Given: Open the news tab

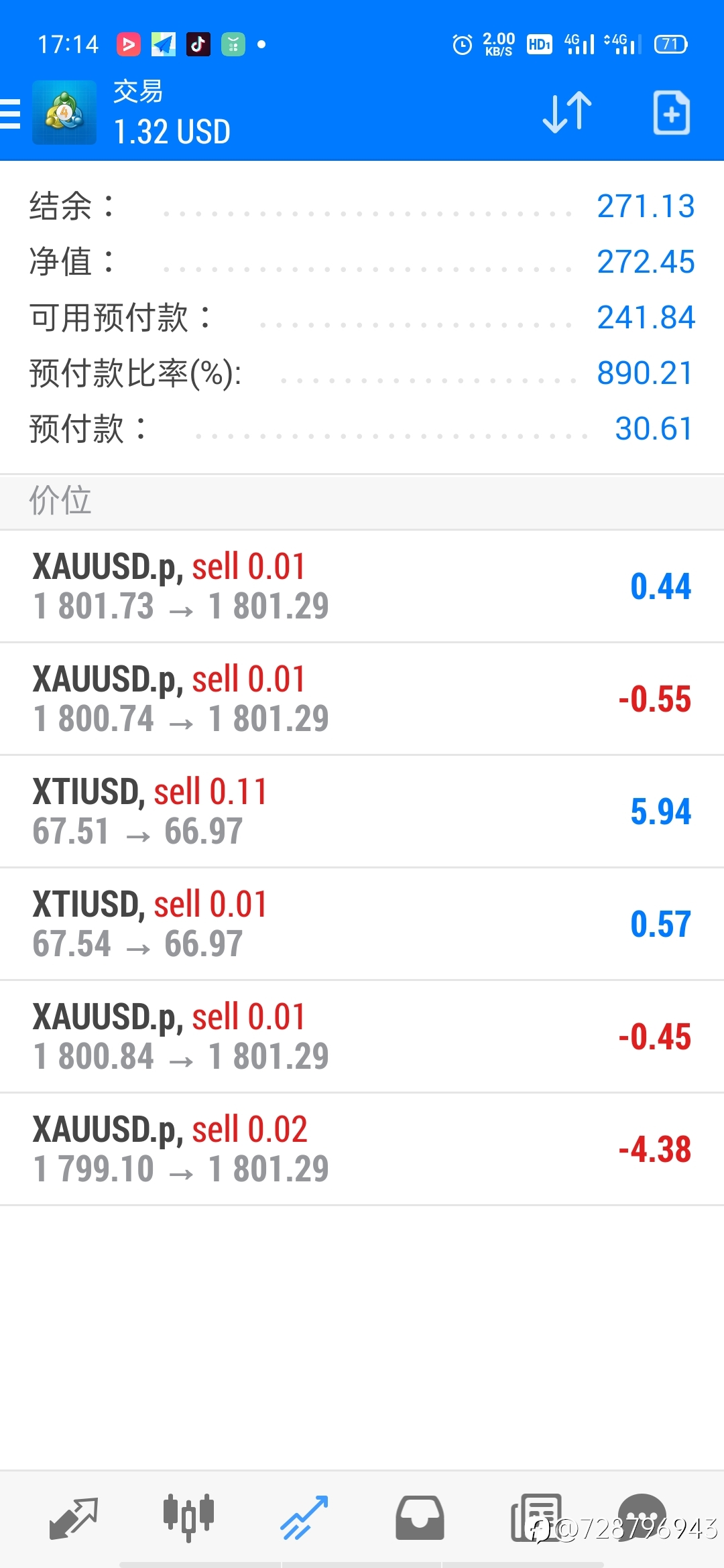Looking at the screenshot, I should 536,1518.
